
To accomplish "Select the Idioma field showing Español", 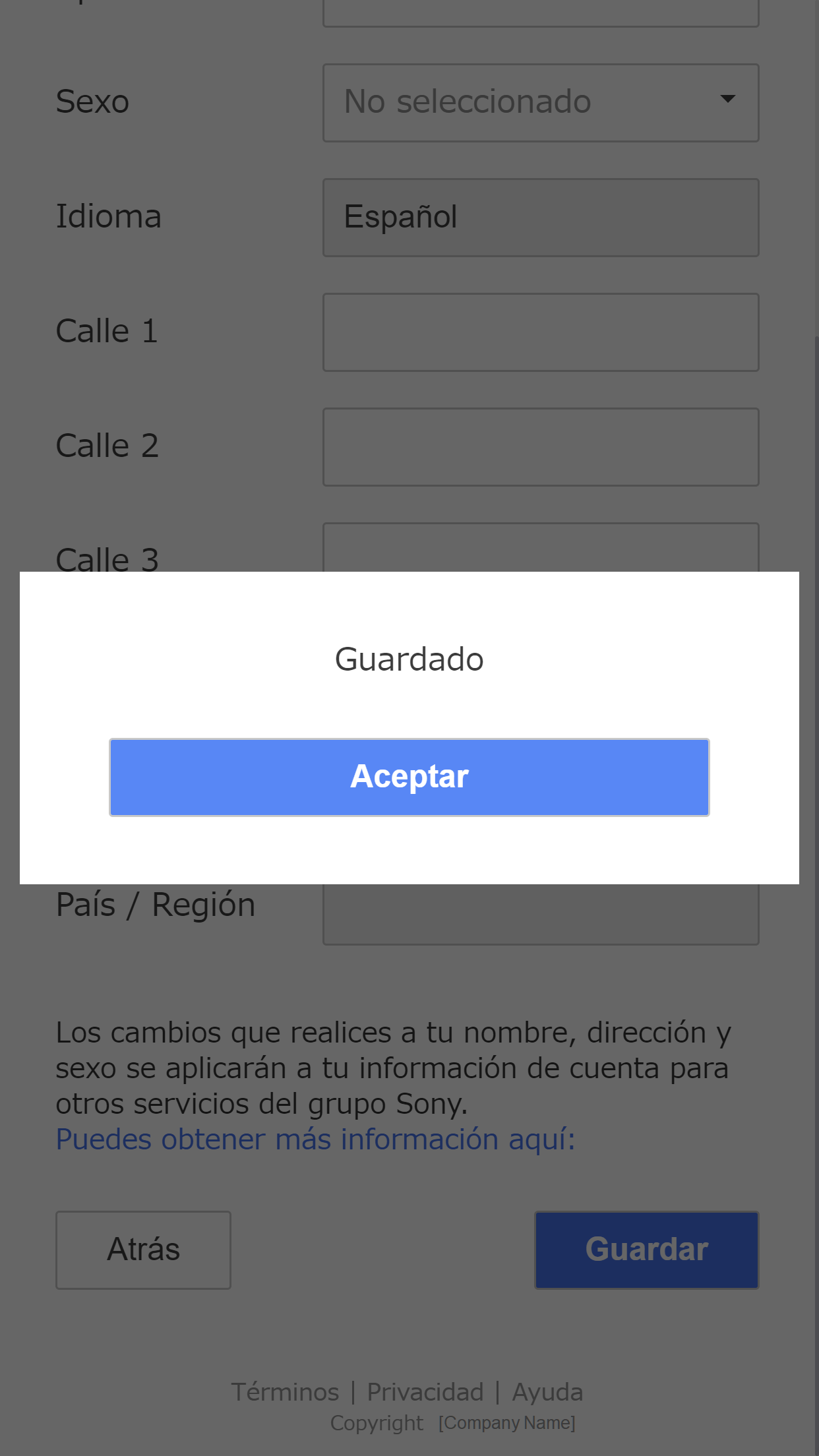I will [x=540, y=218].
